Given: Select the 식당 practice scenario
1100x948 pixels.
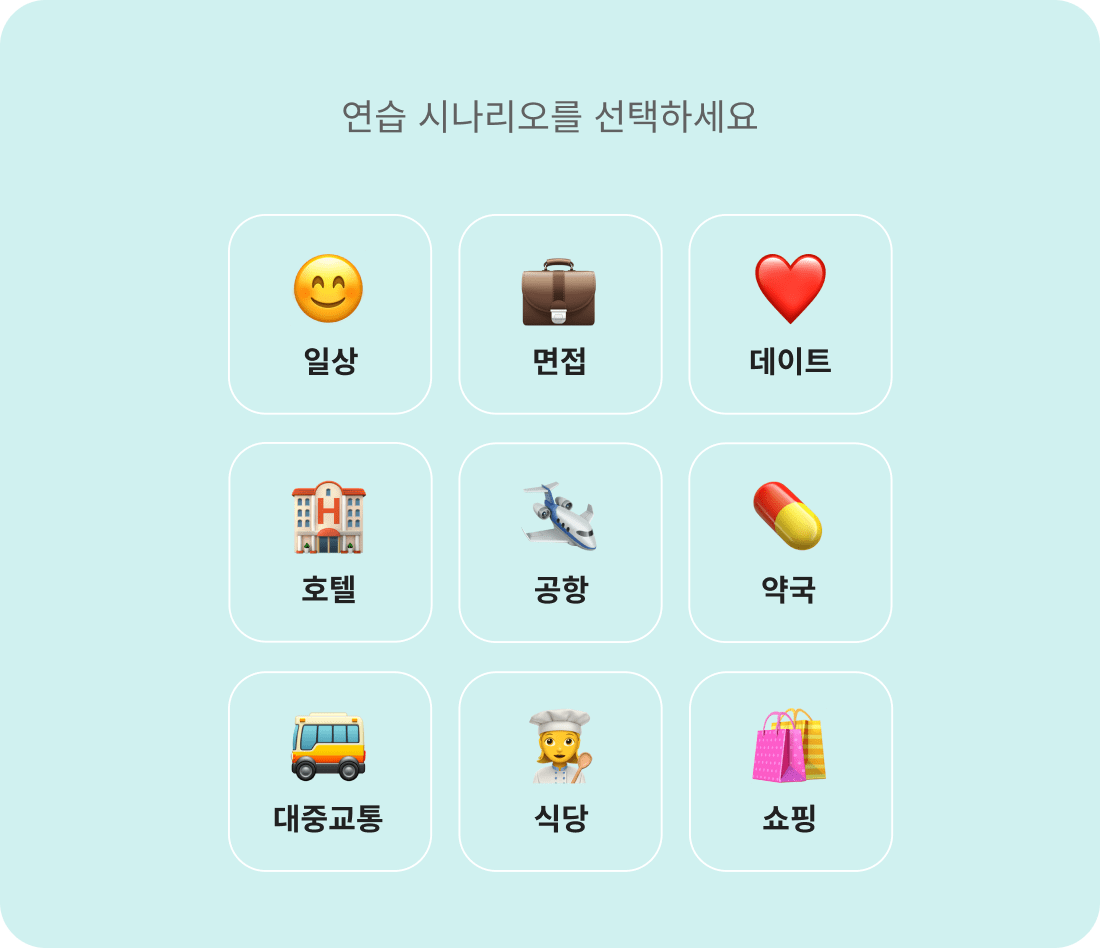Looking at the screenshot, I should 560,771.
